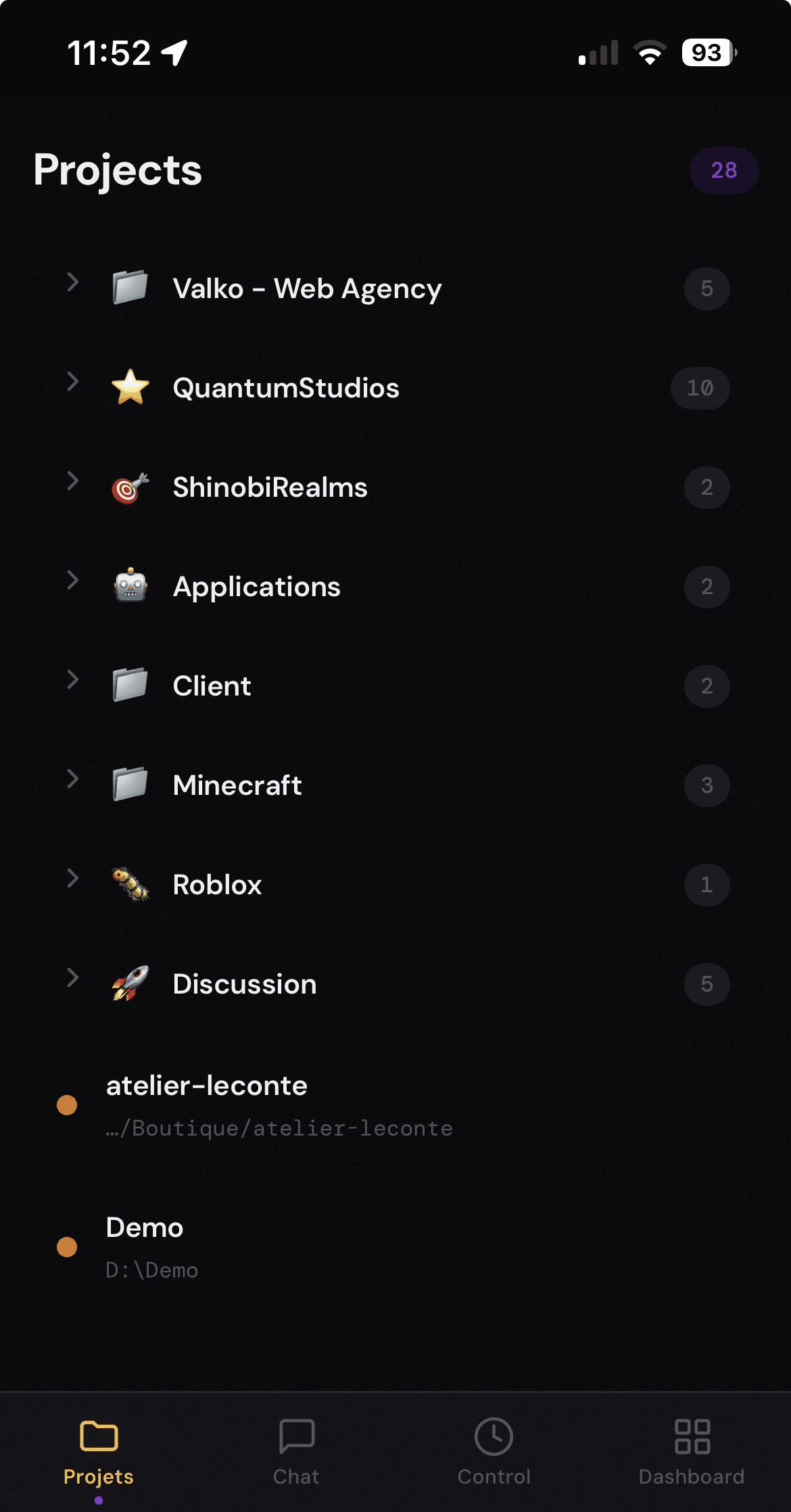Image resolution: width=791 pixels, height=1512 pixels.
Task: Open the Chat tab icon
Action: click(x=296, y=1436)
